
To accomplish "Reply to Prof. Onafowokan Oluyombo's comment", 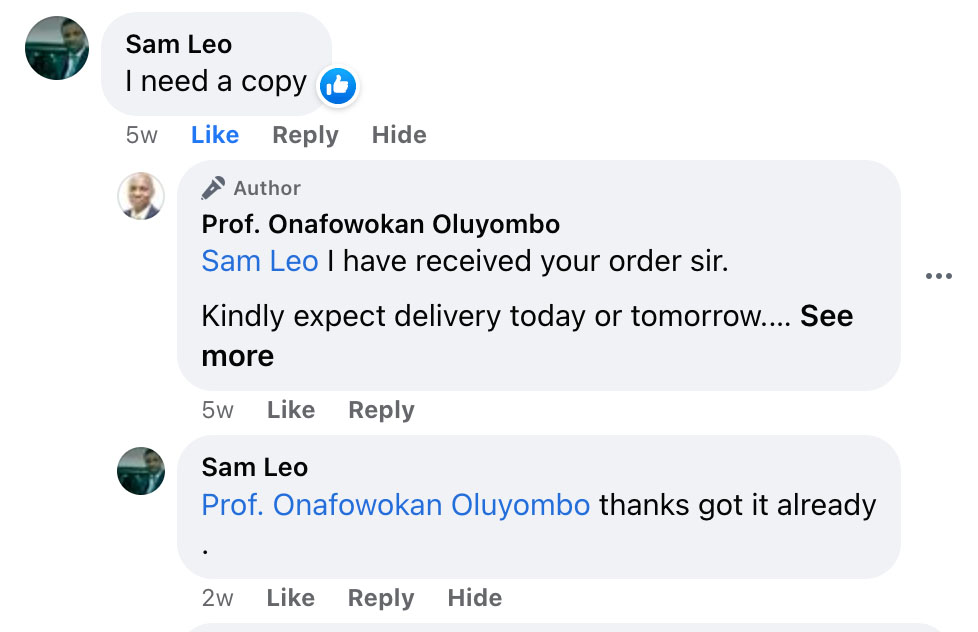I will [x=381, y=410].
